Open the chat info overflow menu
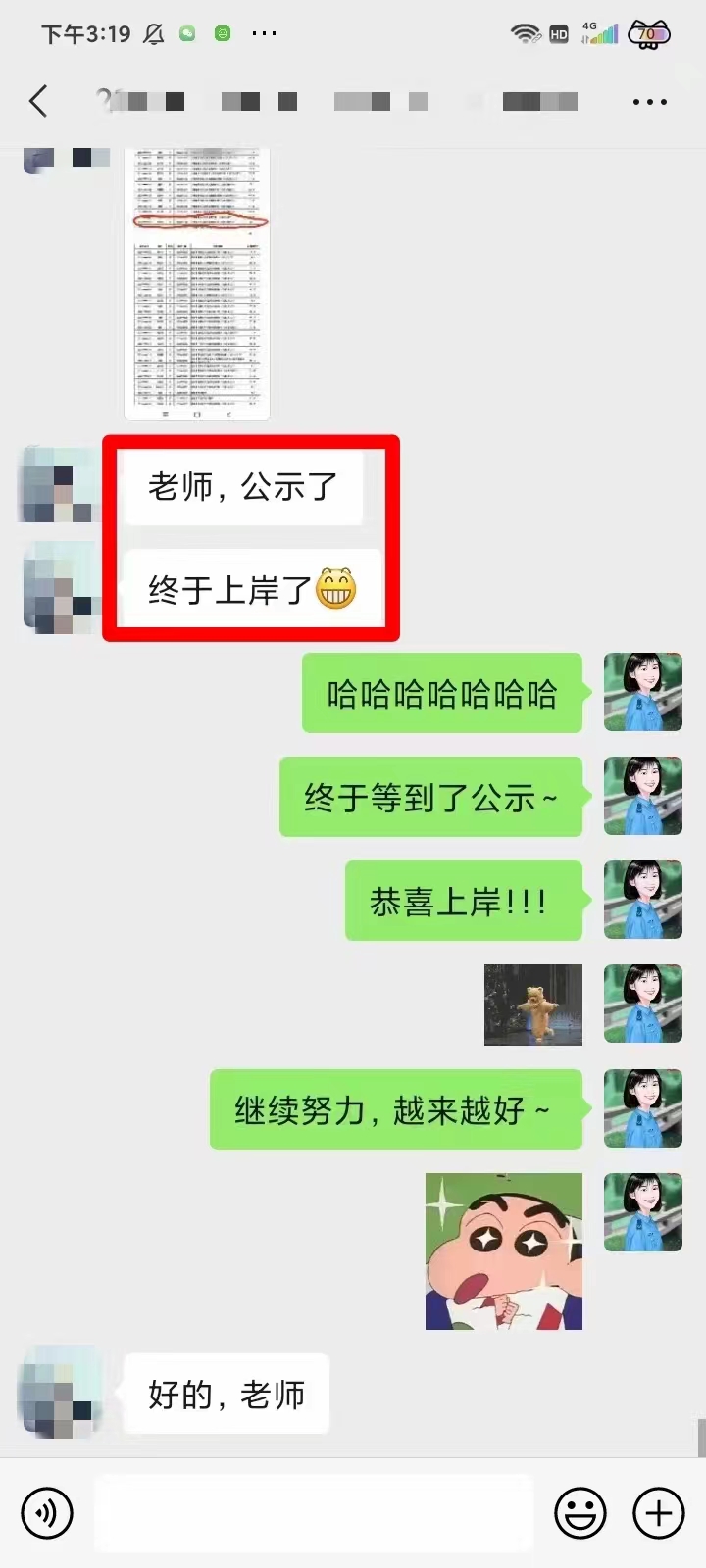The height and width of the screenshot is (1568, 706). point(649,102)
